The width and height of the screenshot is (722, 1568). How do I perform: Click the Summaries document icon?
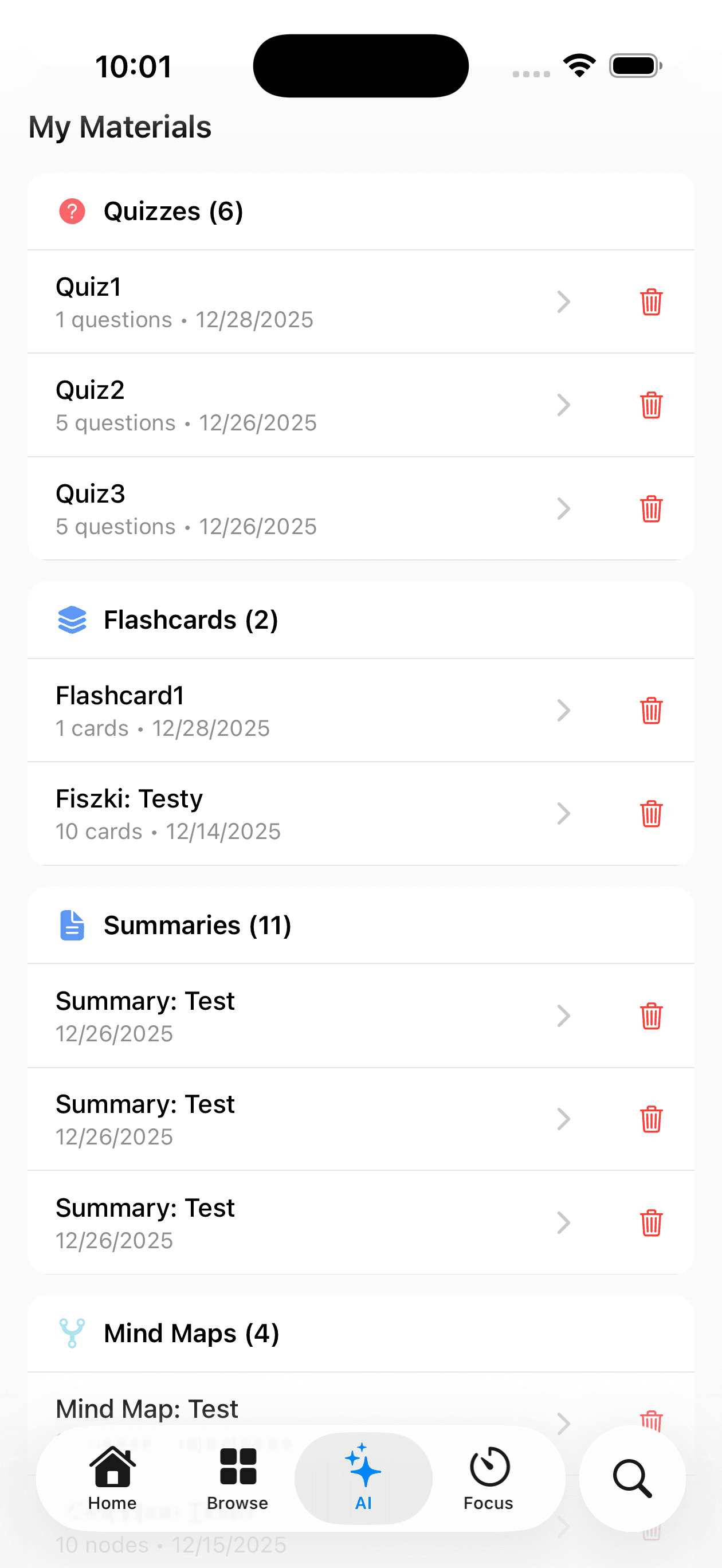coord(71,924)
